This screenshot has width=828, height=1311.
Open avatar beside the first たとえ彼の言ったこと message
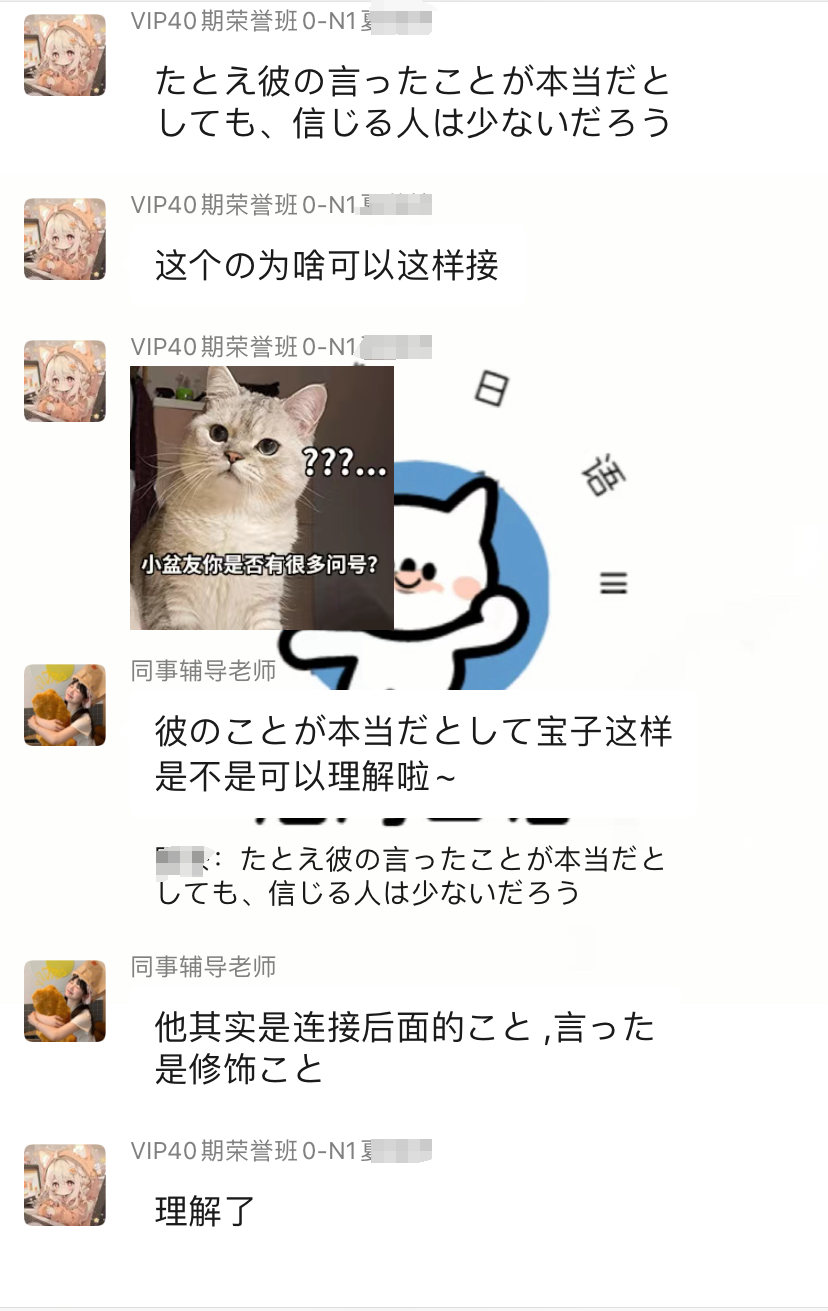(65, 55)
